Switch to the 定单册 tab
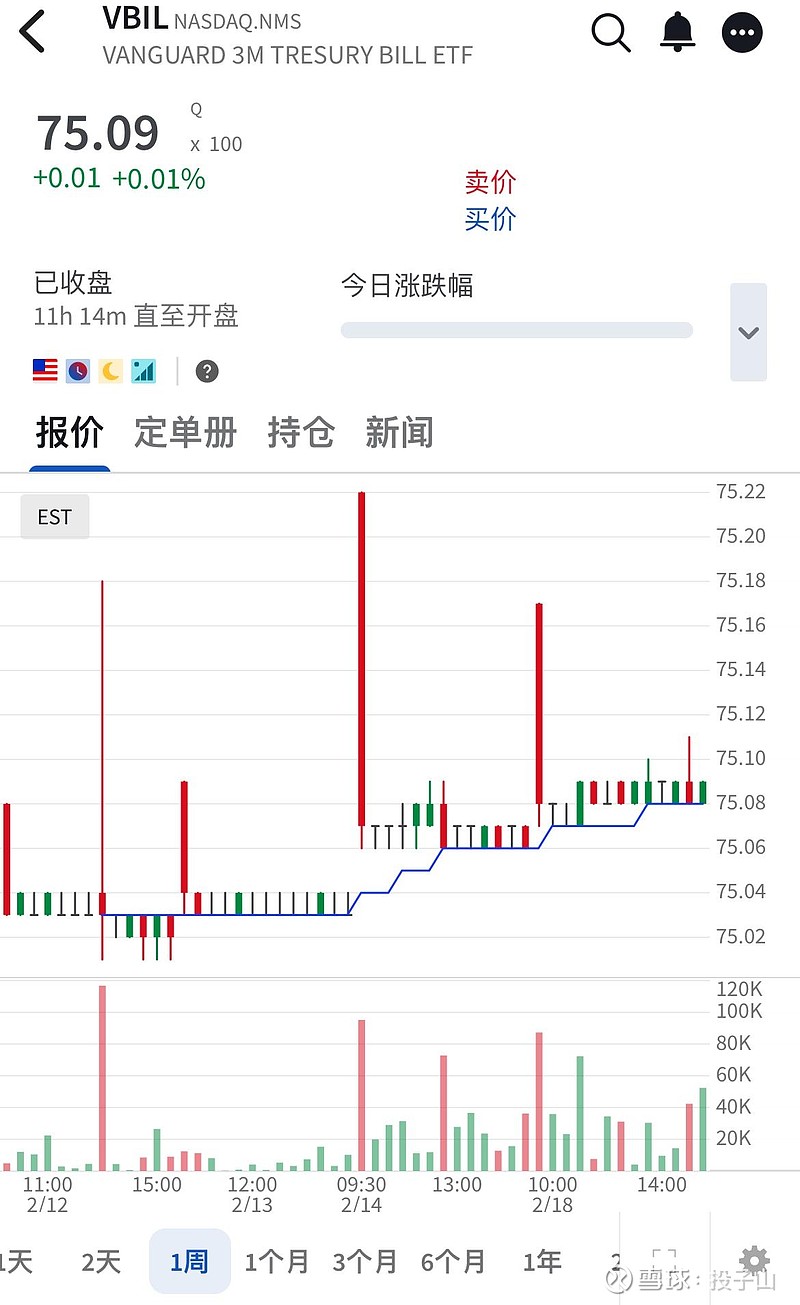800x1305 pixels. point(185,432)
